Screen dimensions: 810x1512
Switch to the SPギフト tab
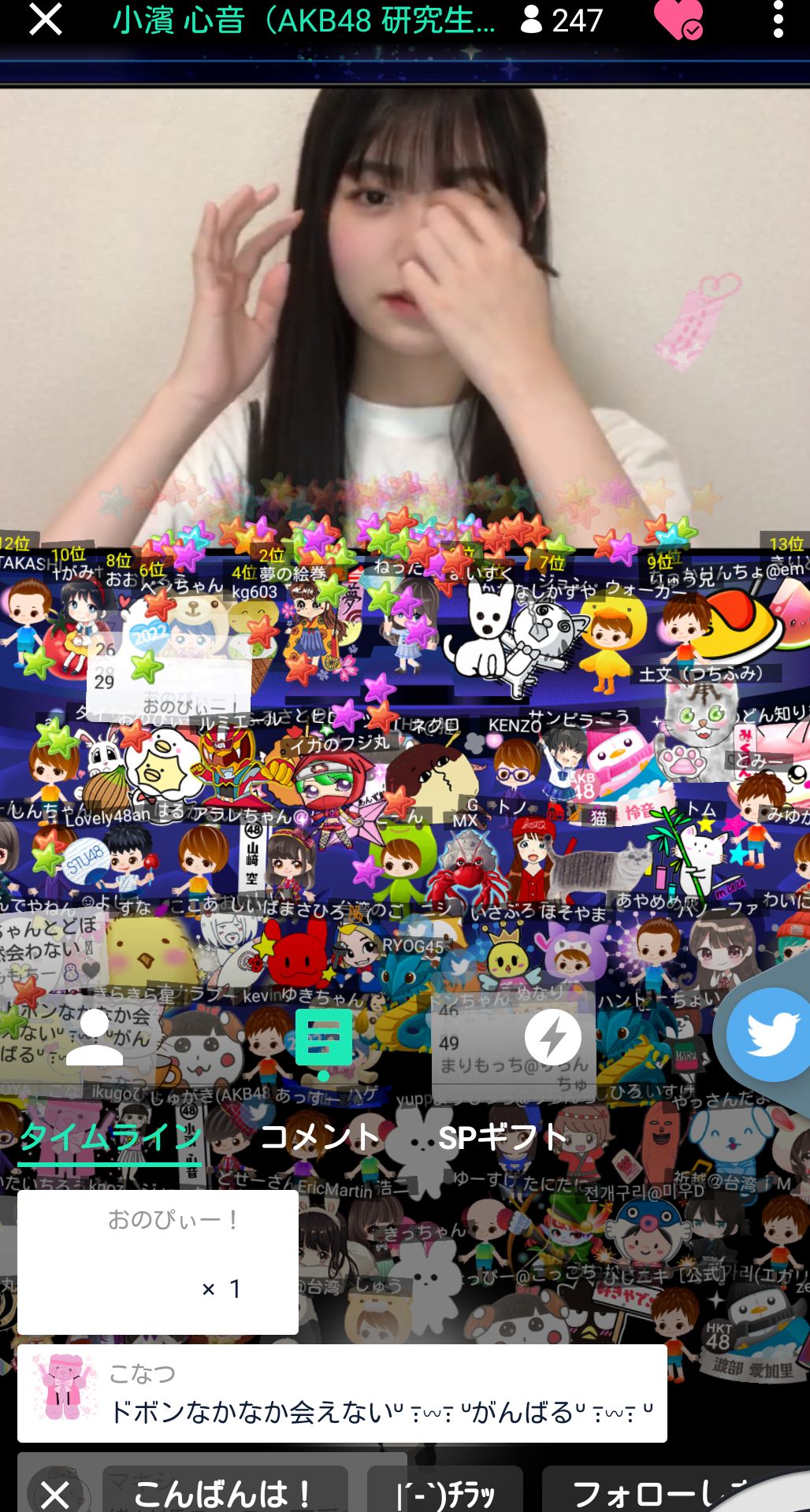503,1138
